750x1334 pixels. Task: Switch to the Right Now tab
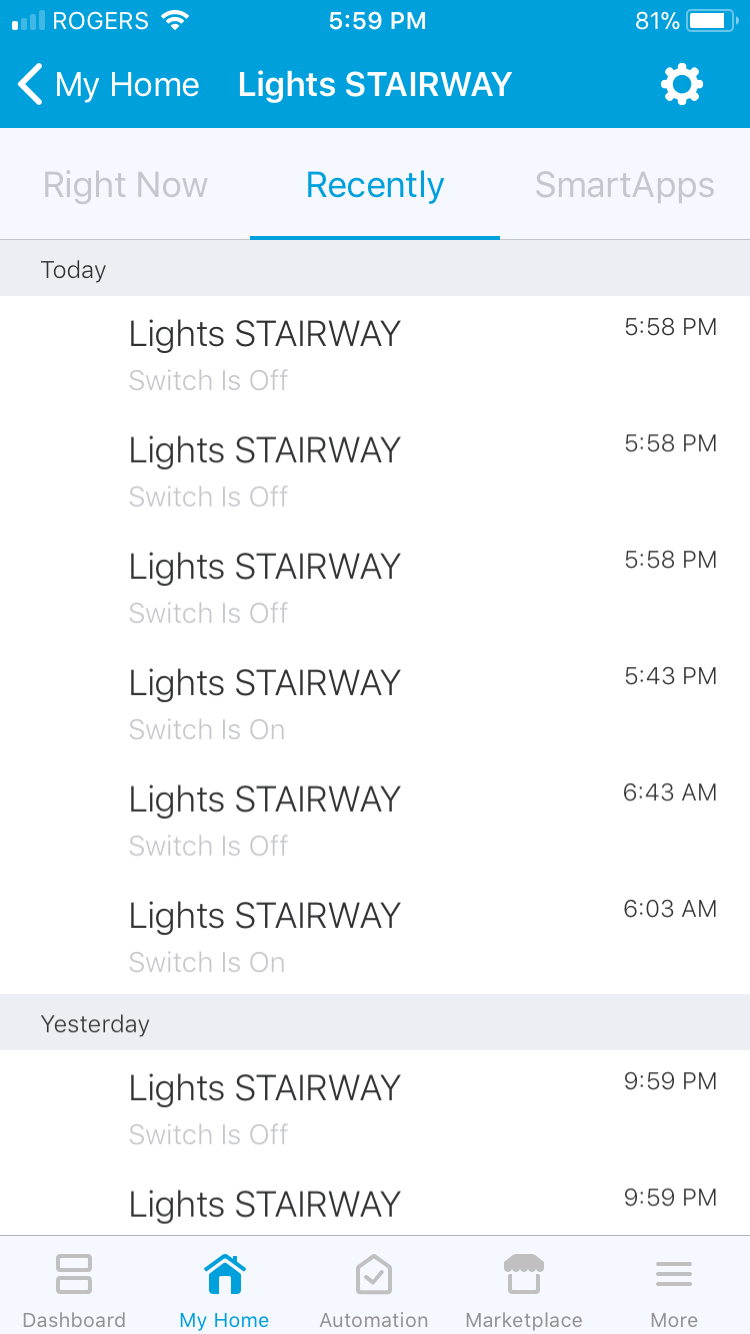pos(125,185)
